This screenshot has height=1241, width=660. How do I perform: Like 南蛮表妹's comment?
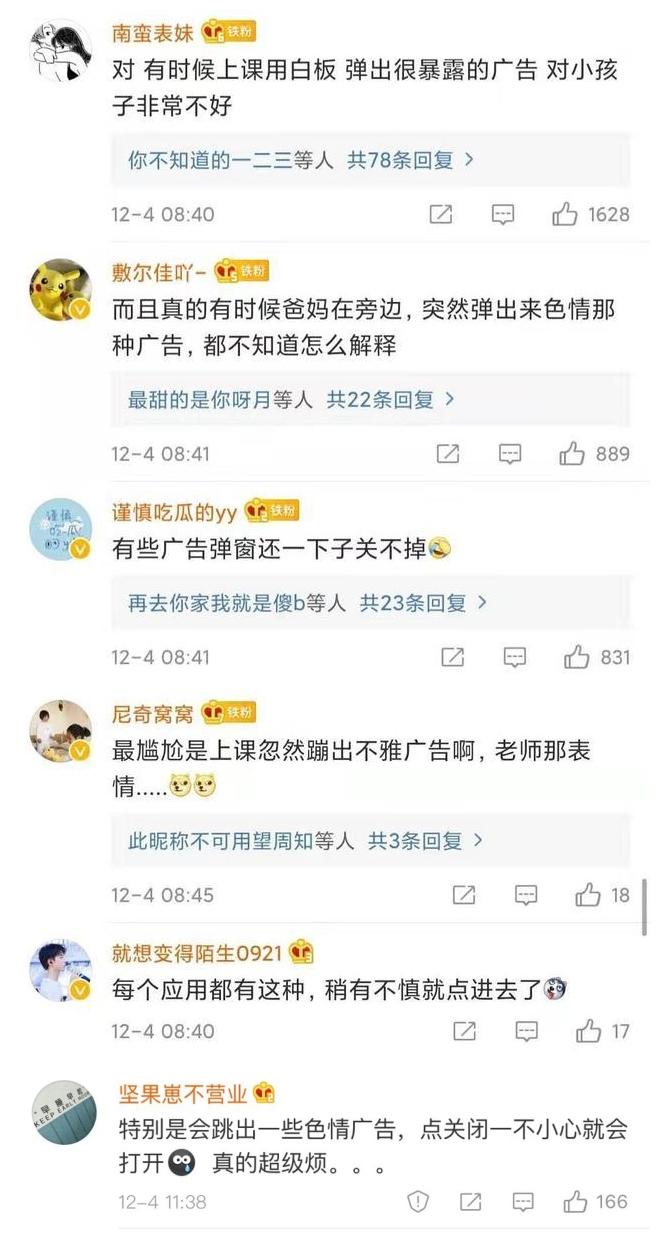(566, 214)
